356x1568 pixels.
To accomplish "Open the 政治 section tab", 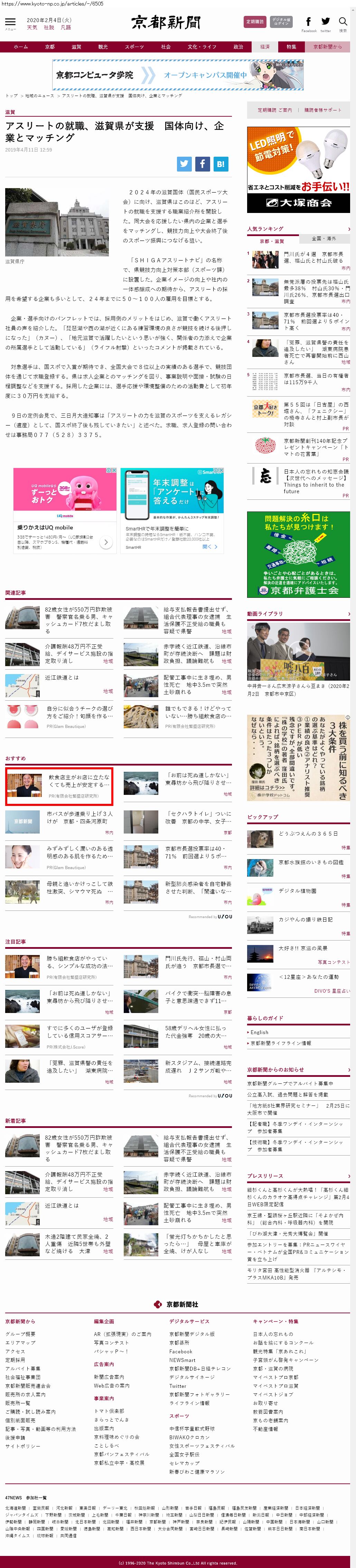I will [238, 47].
